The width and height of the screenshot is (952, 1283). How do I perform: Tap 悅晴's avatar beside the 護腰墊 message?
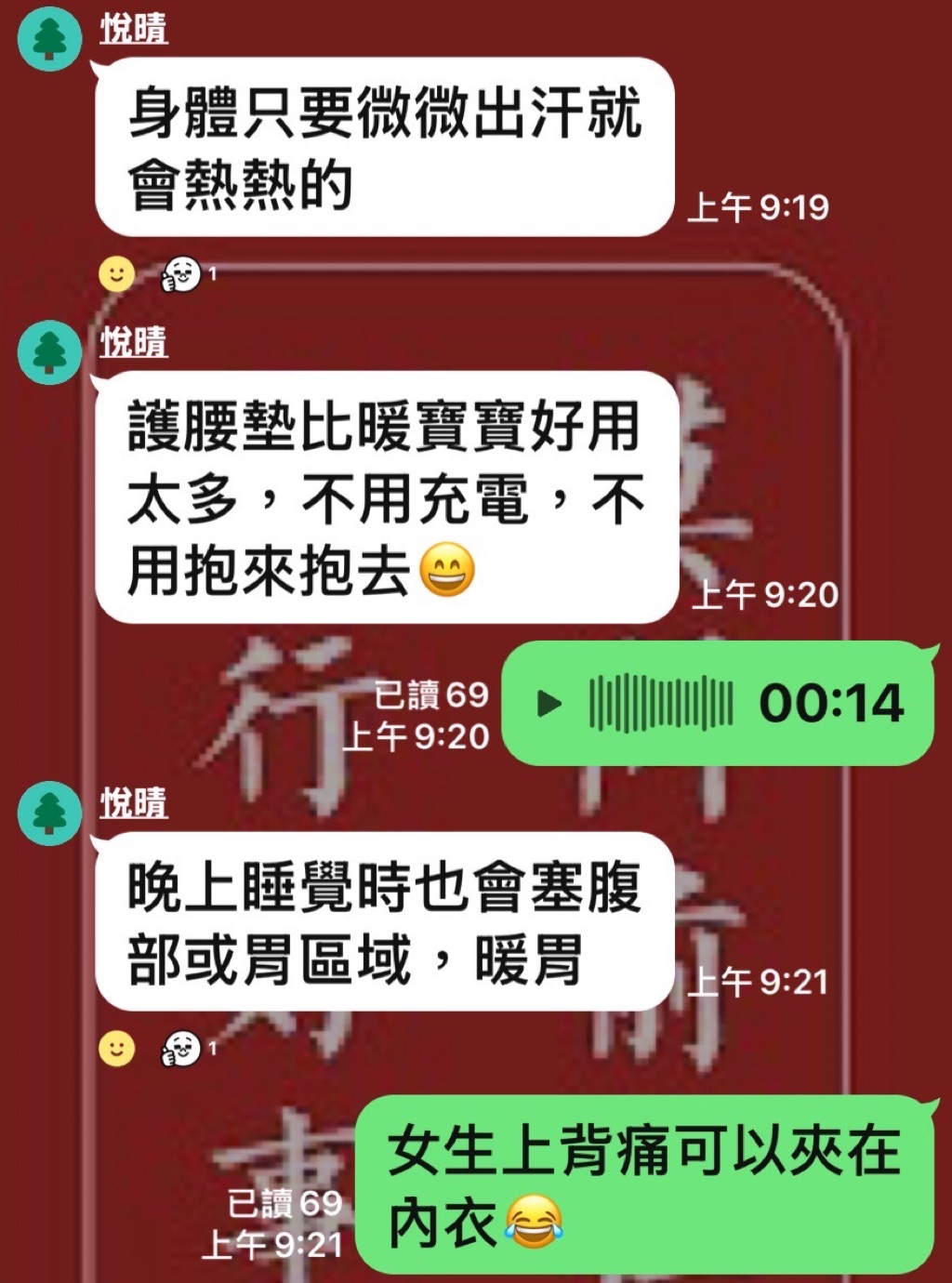coord(50,352)
